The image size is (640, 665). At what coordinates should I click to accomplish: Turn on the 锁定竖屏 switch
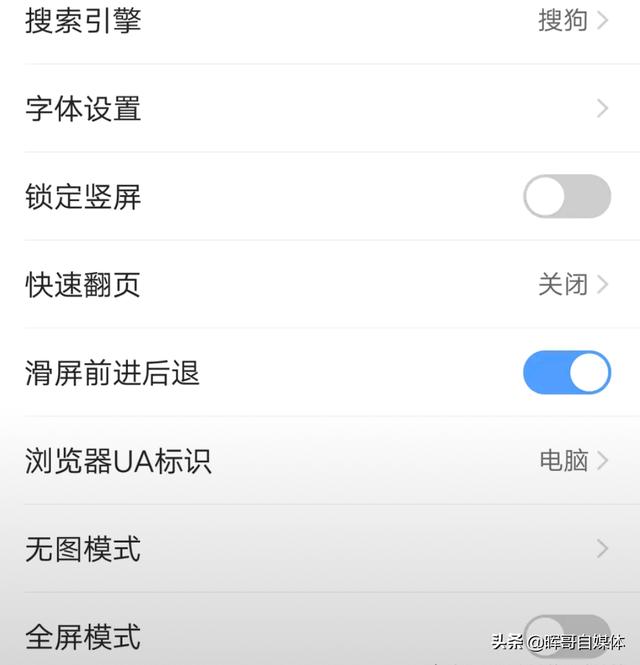click(566, 196)
